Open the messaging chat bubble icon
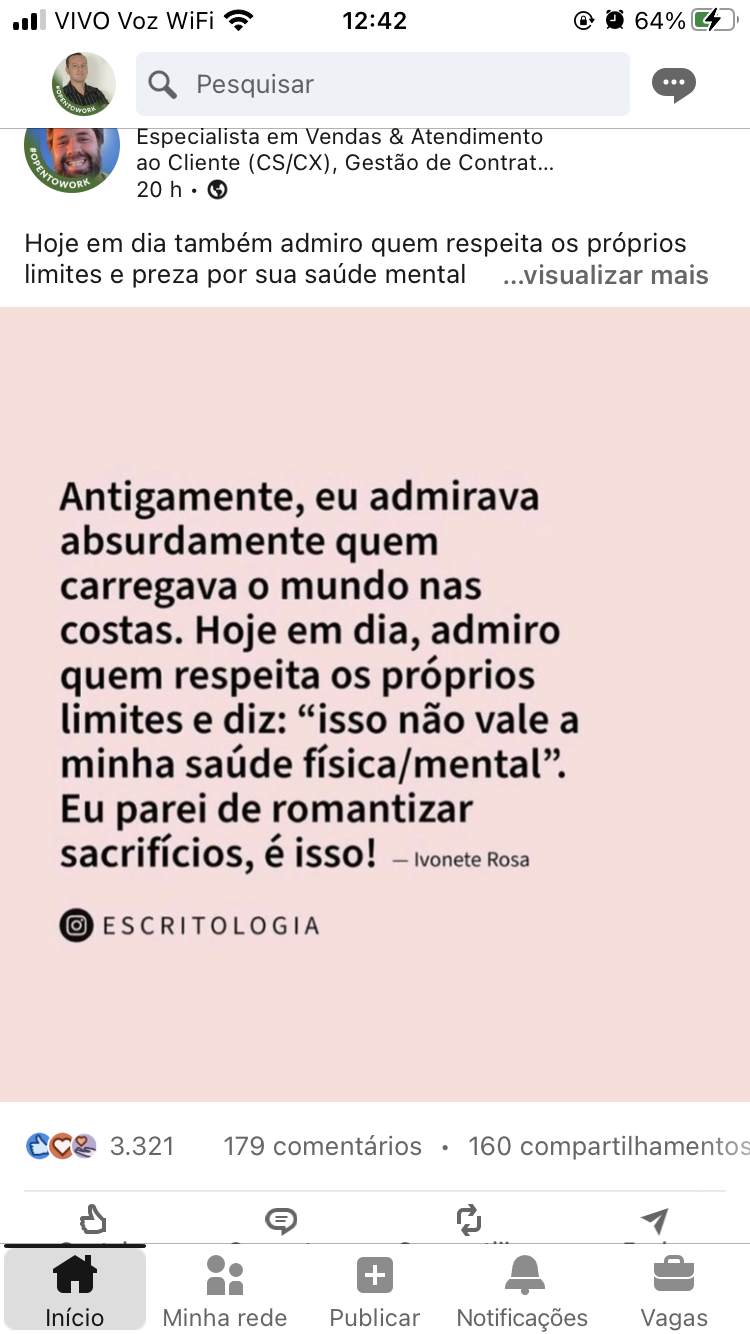Image resolution: width=750 pixels, height=1334 pixels. click(673, 84)
